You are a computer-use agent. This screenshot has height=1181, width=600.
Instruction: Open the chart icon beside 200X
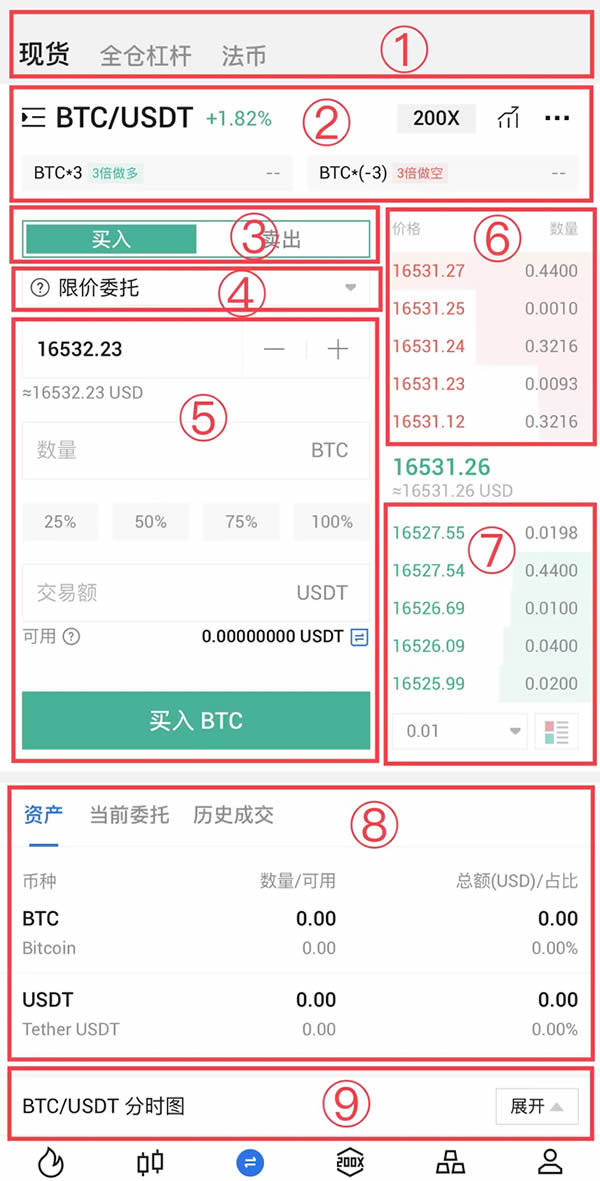[508, 118]
